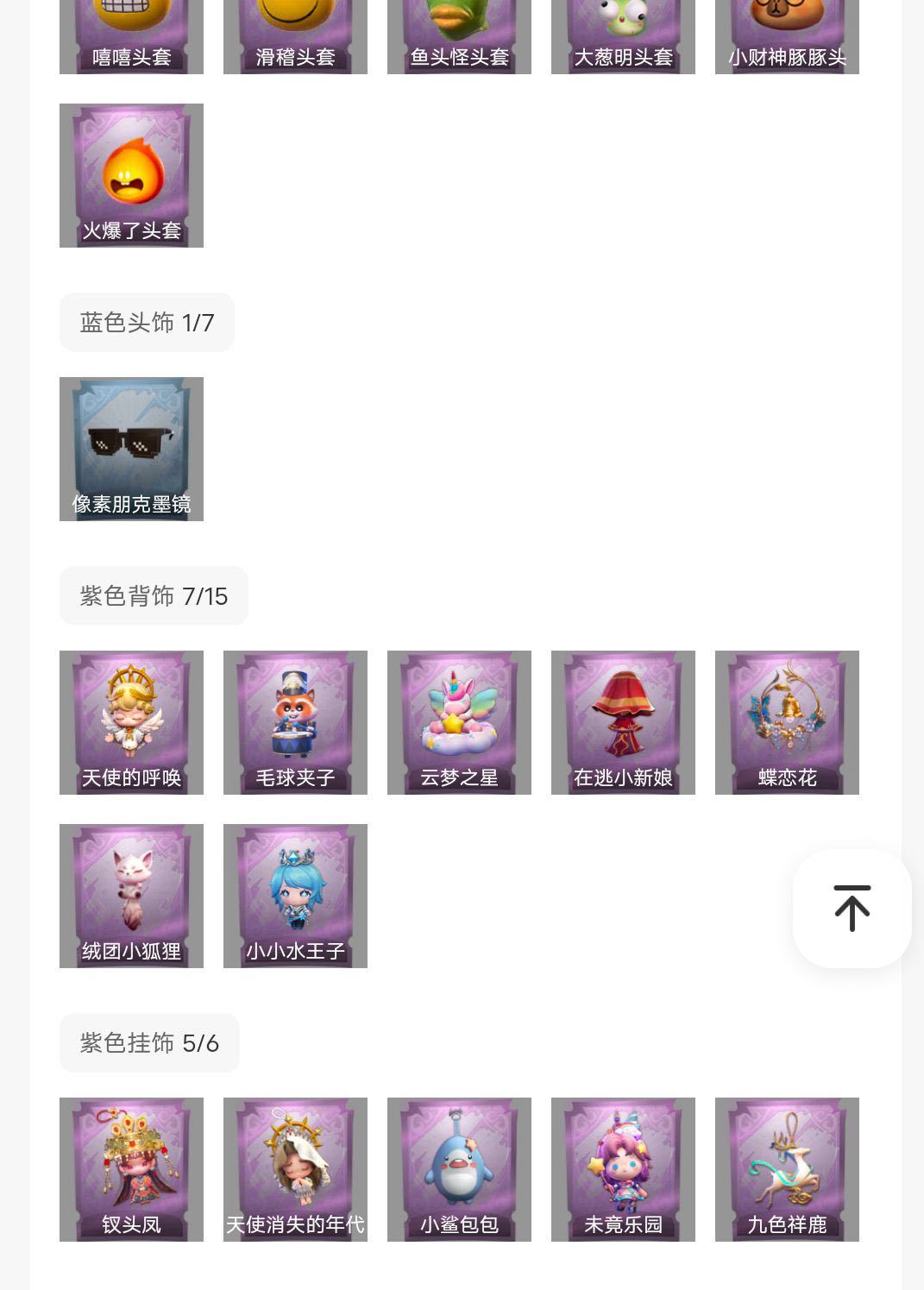Tap the 蝶恋花 item tile
Viewport: 924px width, 1290px height.
[787, 722]
